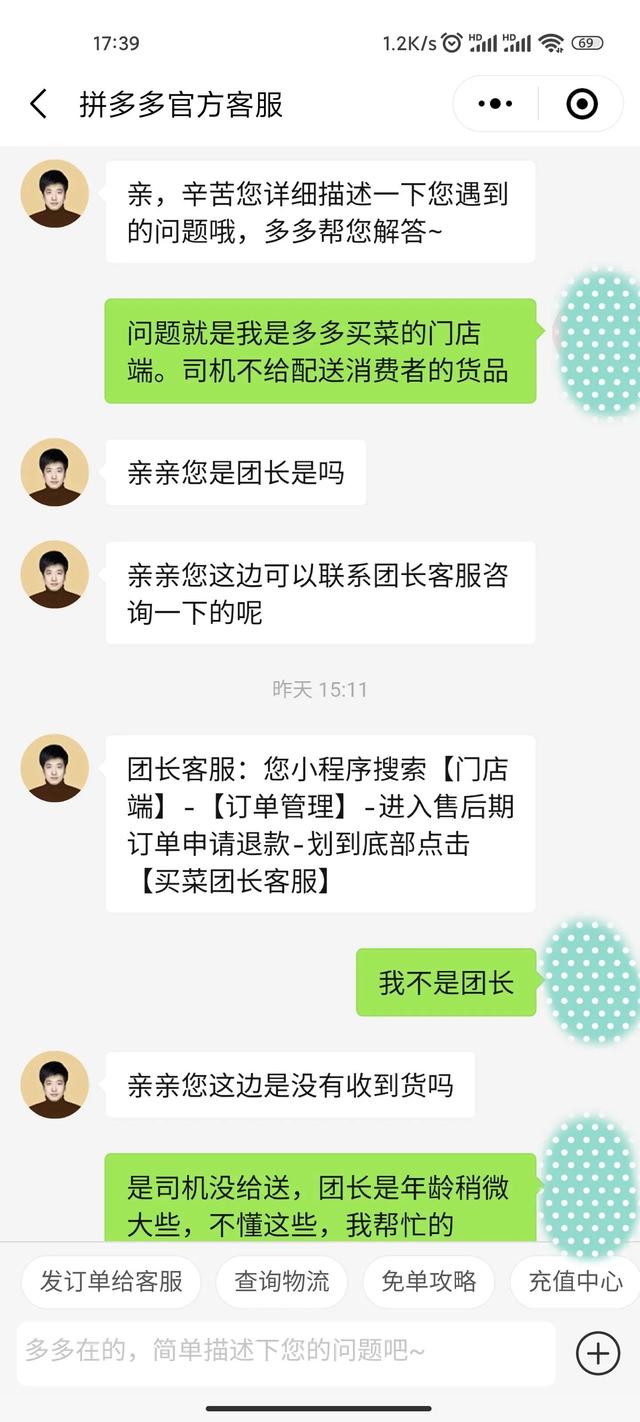The height and width of the screenshot is (1422, 640).
Task: Select the 查询物流 quick action
Action: (281, 1281)
